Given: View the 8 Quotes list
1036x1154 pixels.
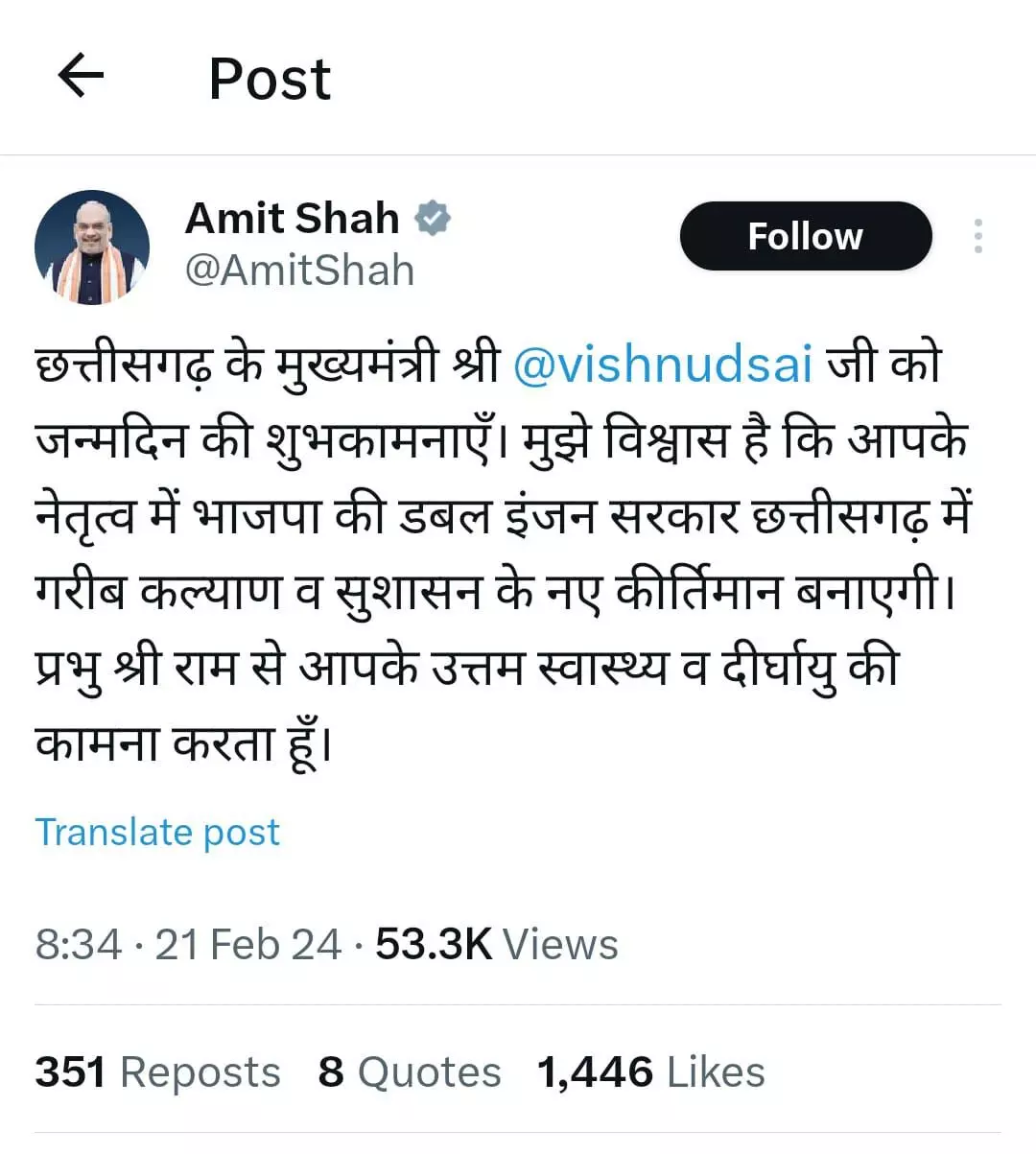Looking at the screenshot, I should [x=410, y=1072].
